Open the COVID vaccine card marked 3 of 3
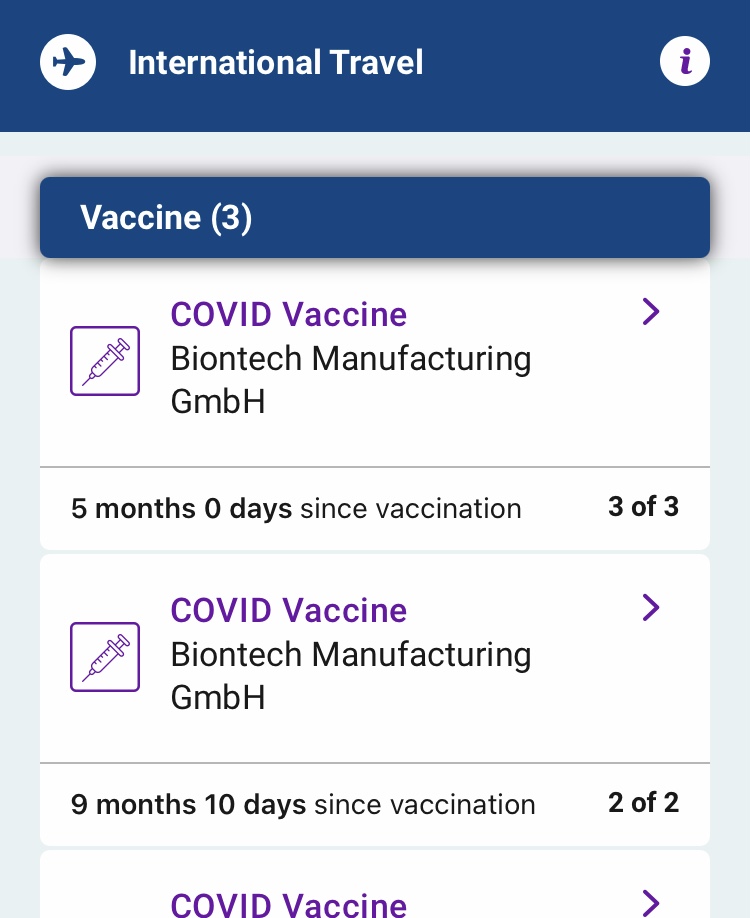This screenshot has width=750, height=918. 374,360
